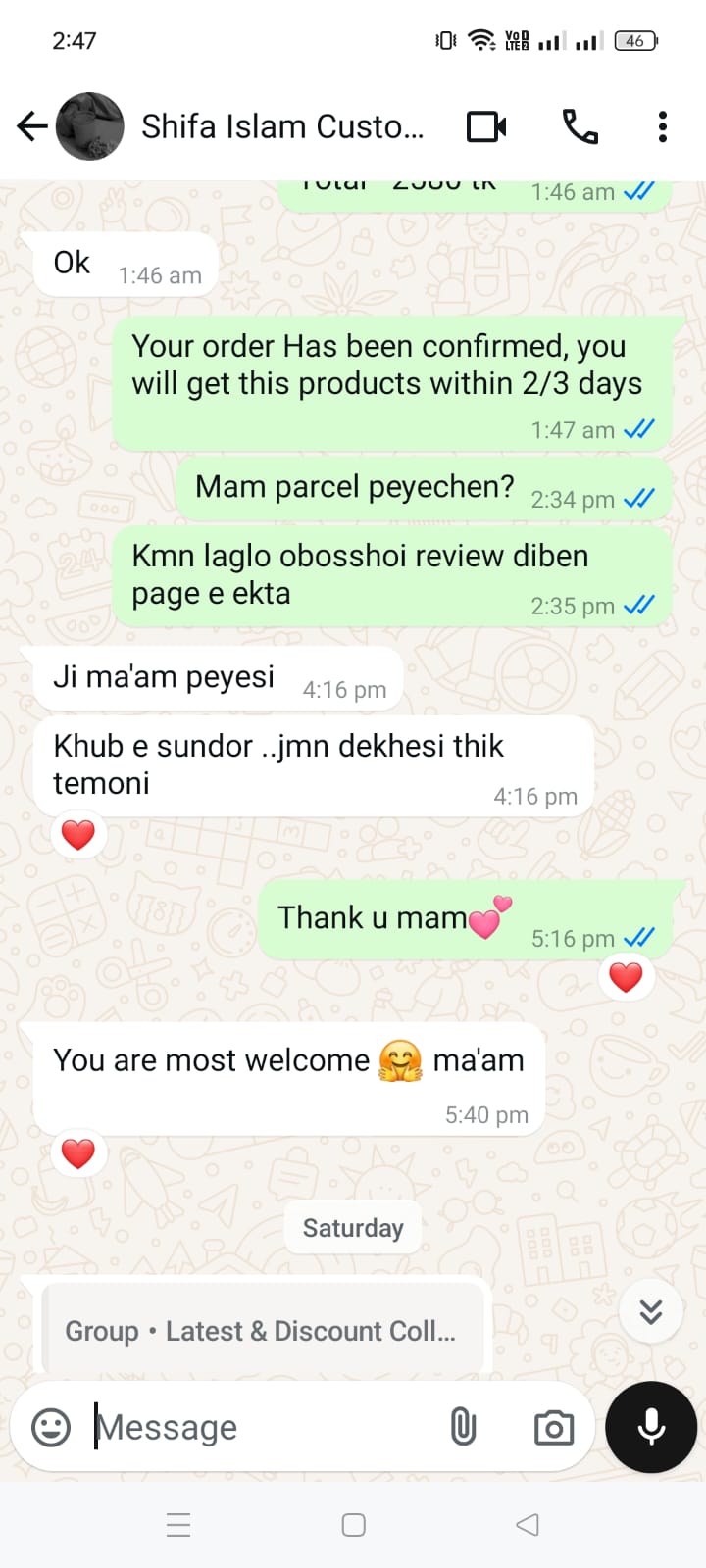
Task: Tap the heart reaction under 'You are most welcome'
Action: pos(78,1153)
